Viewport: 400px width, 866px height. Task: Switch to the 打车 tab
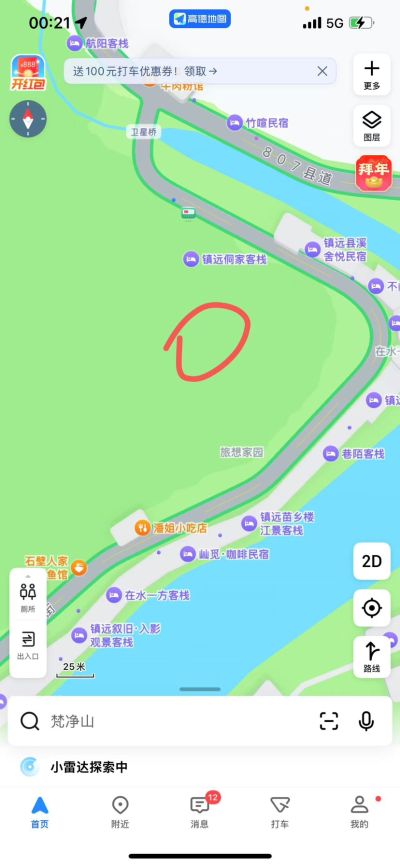pyautogui.click(x=280, y=812)
